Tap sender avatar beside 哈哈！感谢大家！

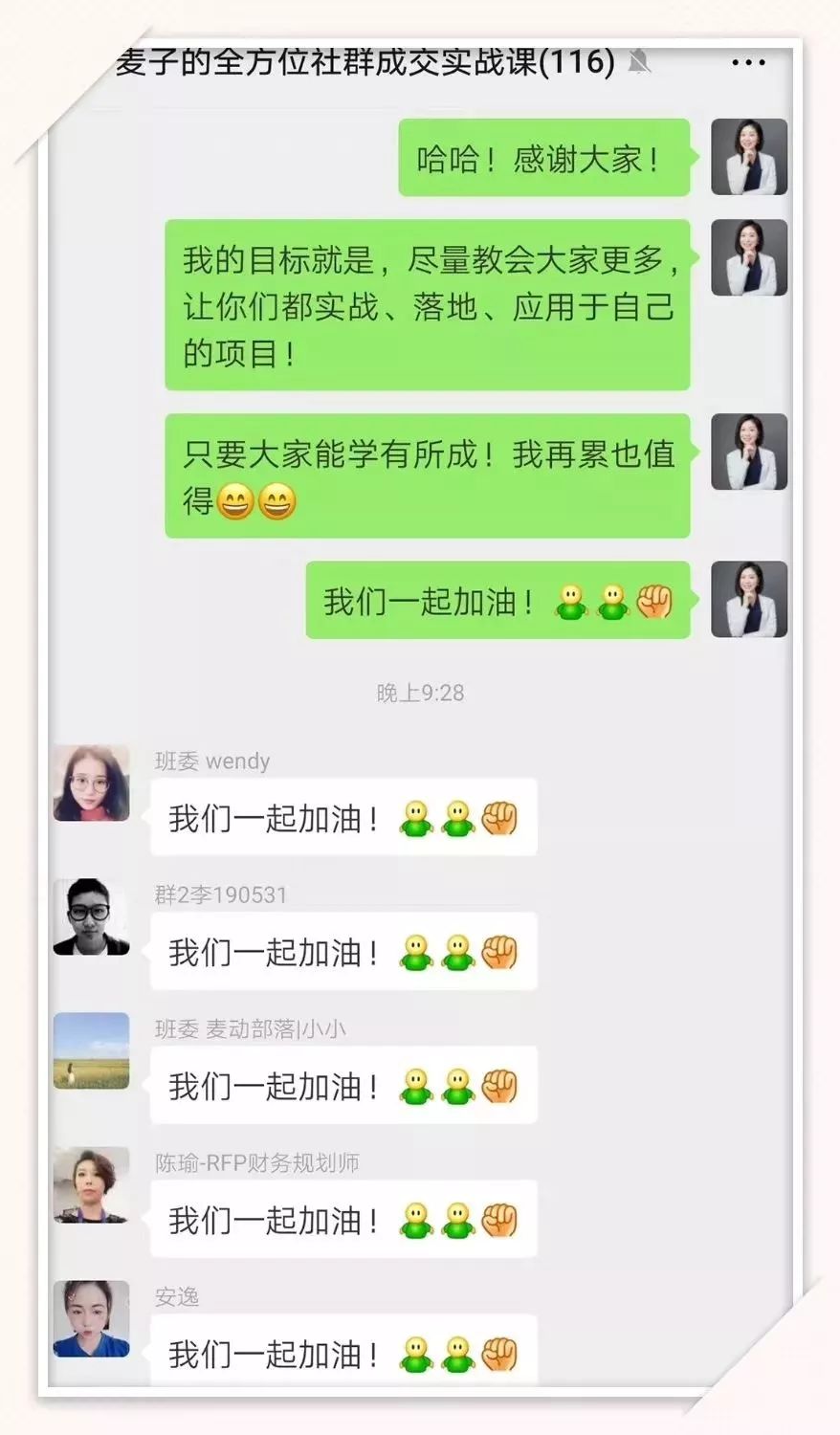click(x=749, y=157)
